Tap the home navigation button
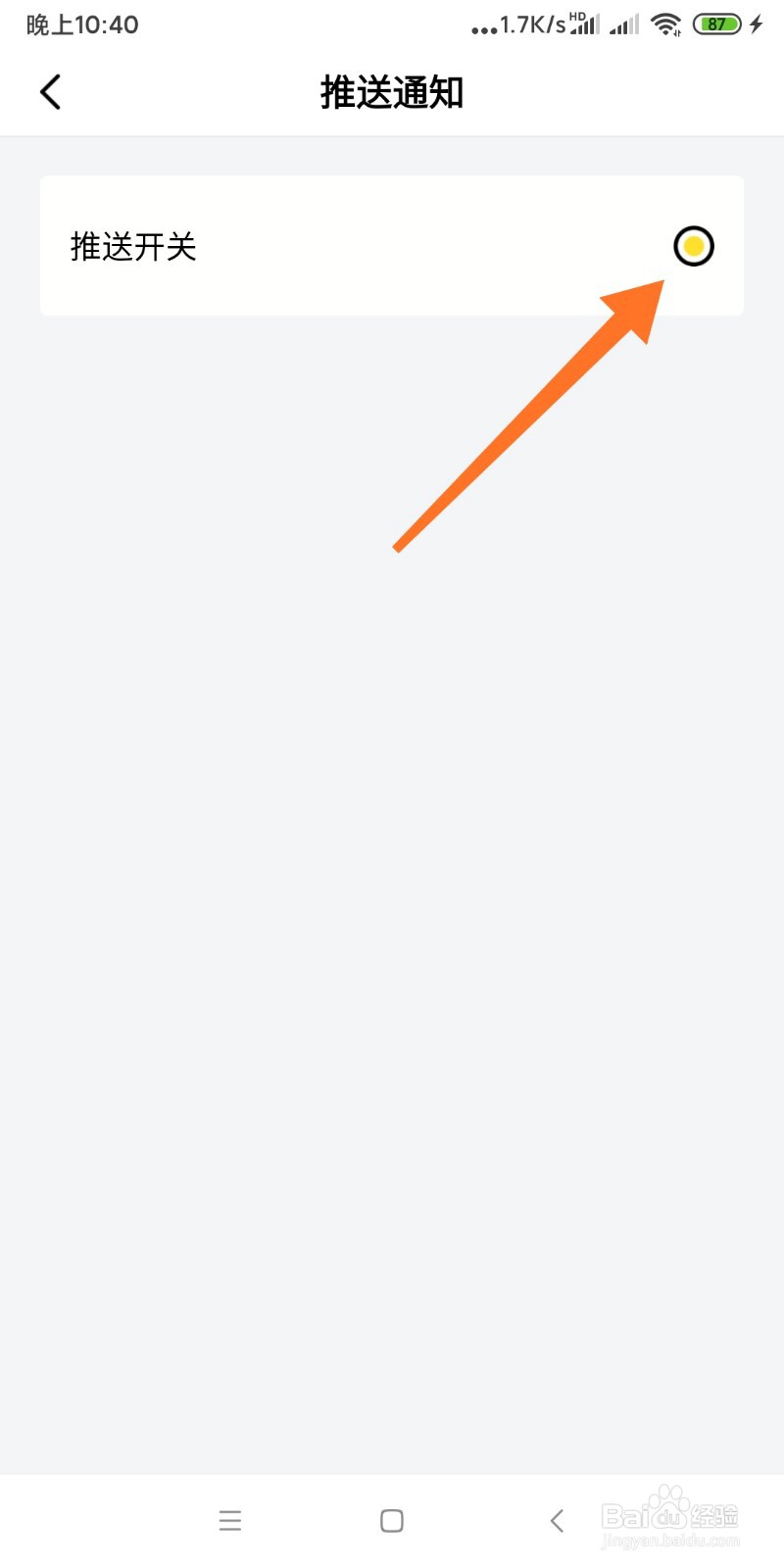The height and width of the screenshot is (1568, 784). point(390,1520)
